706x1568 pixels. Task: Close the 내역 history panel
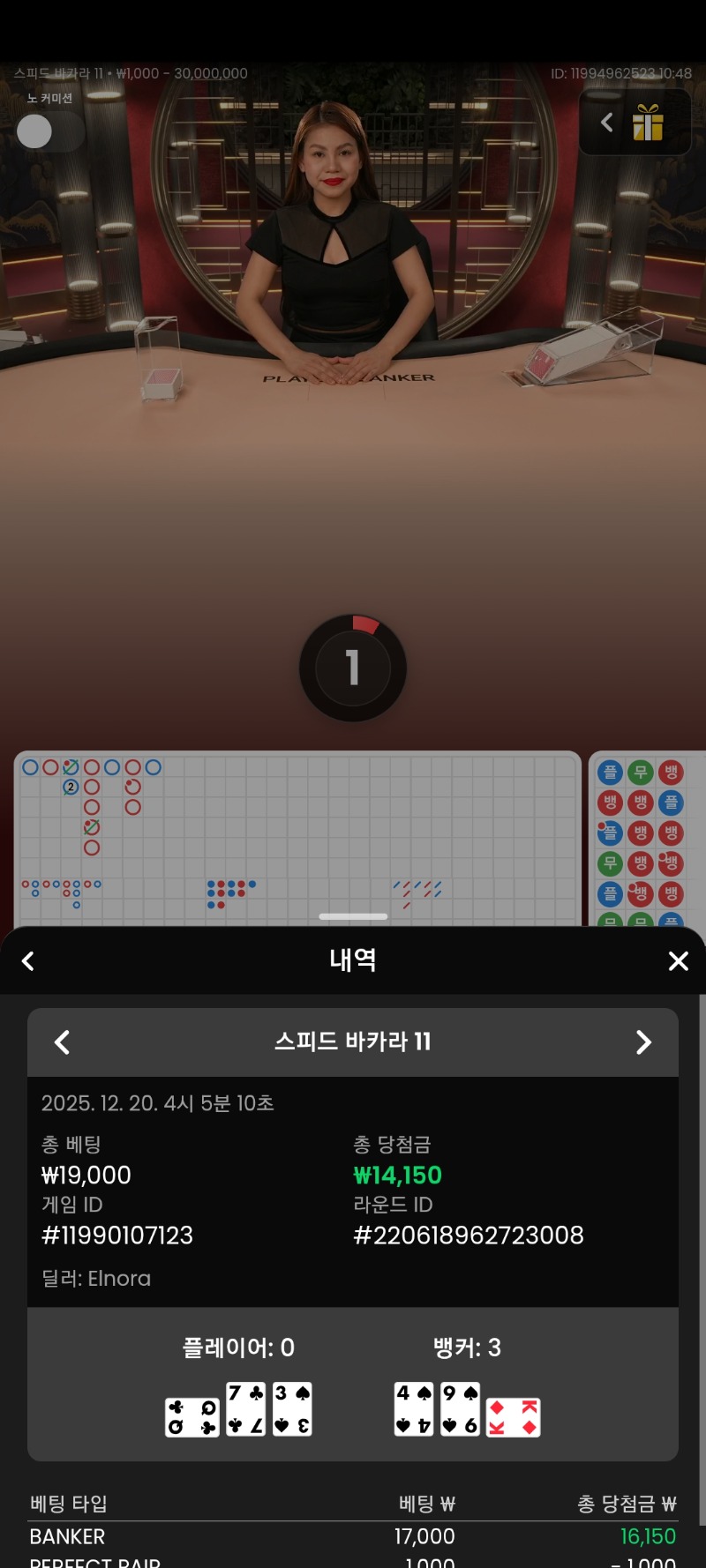[678, 961]
